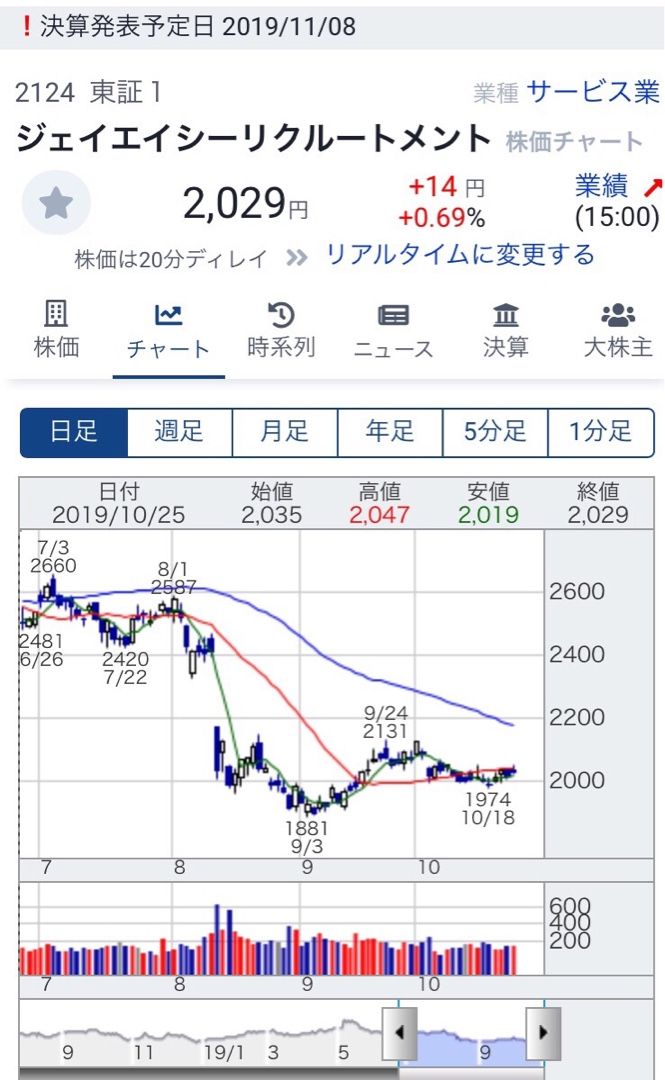Tap the right range handle arrow
This screenshot has height=1080, width=665.
[x=543, y=1032]
